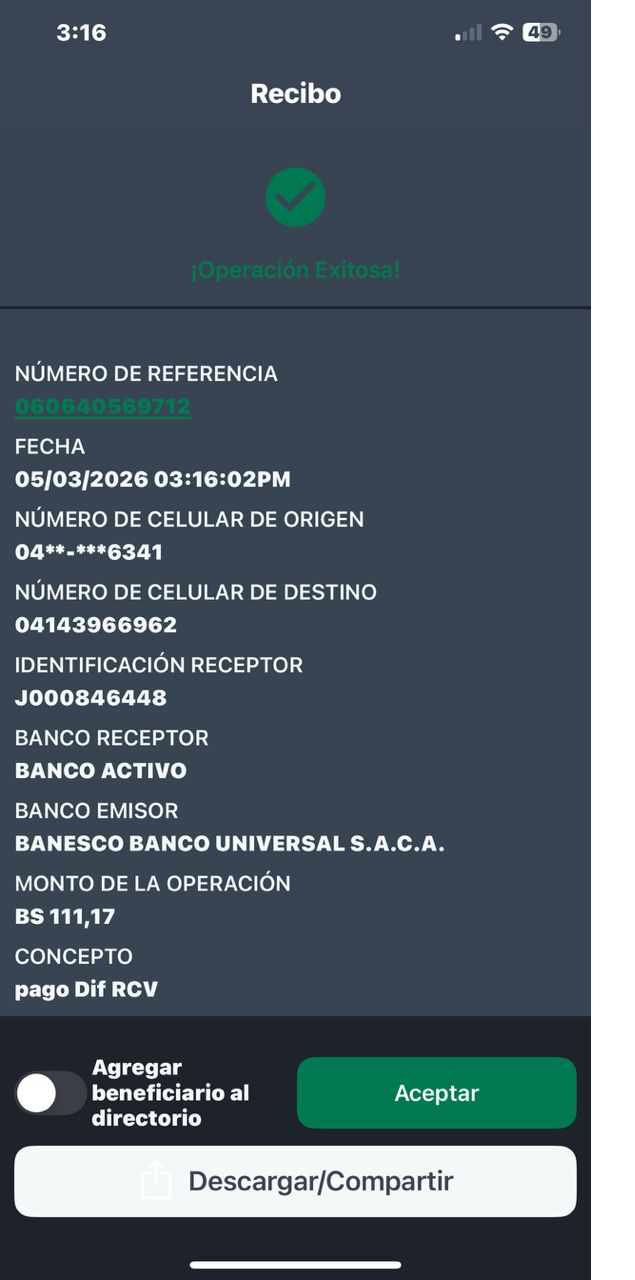Viewport: 635px width, 1280px height.
Task: Enable Agregar beneficiario al directorio switch
Action: point(50,1093)
